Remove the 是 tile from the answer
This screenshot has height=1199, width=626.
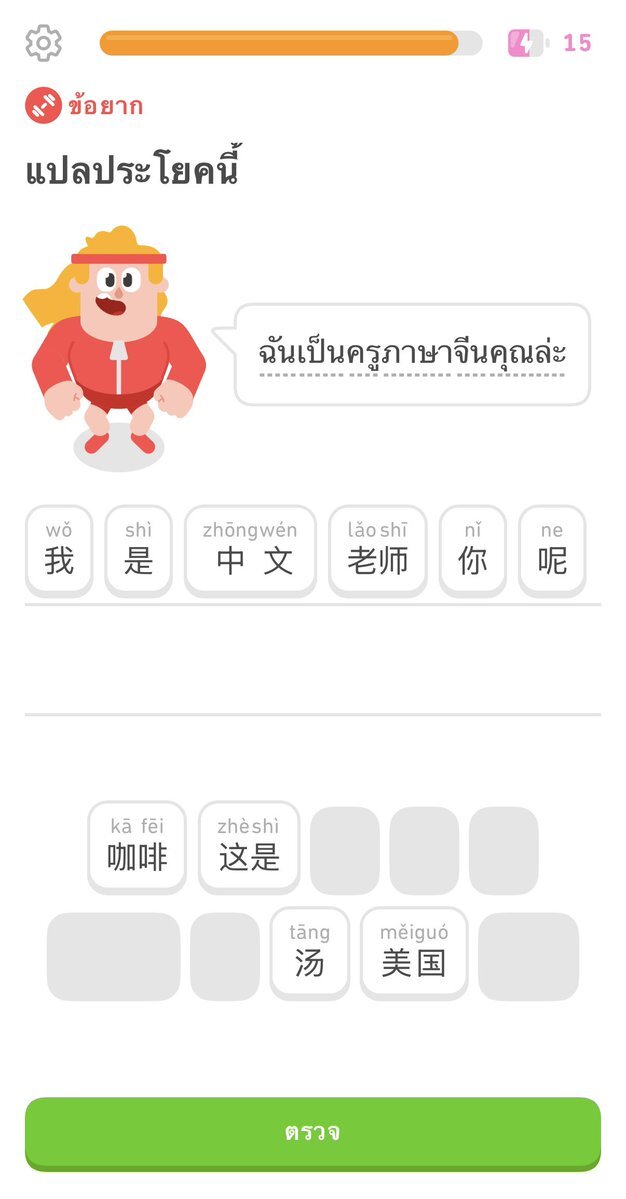[138, 550]
